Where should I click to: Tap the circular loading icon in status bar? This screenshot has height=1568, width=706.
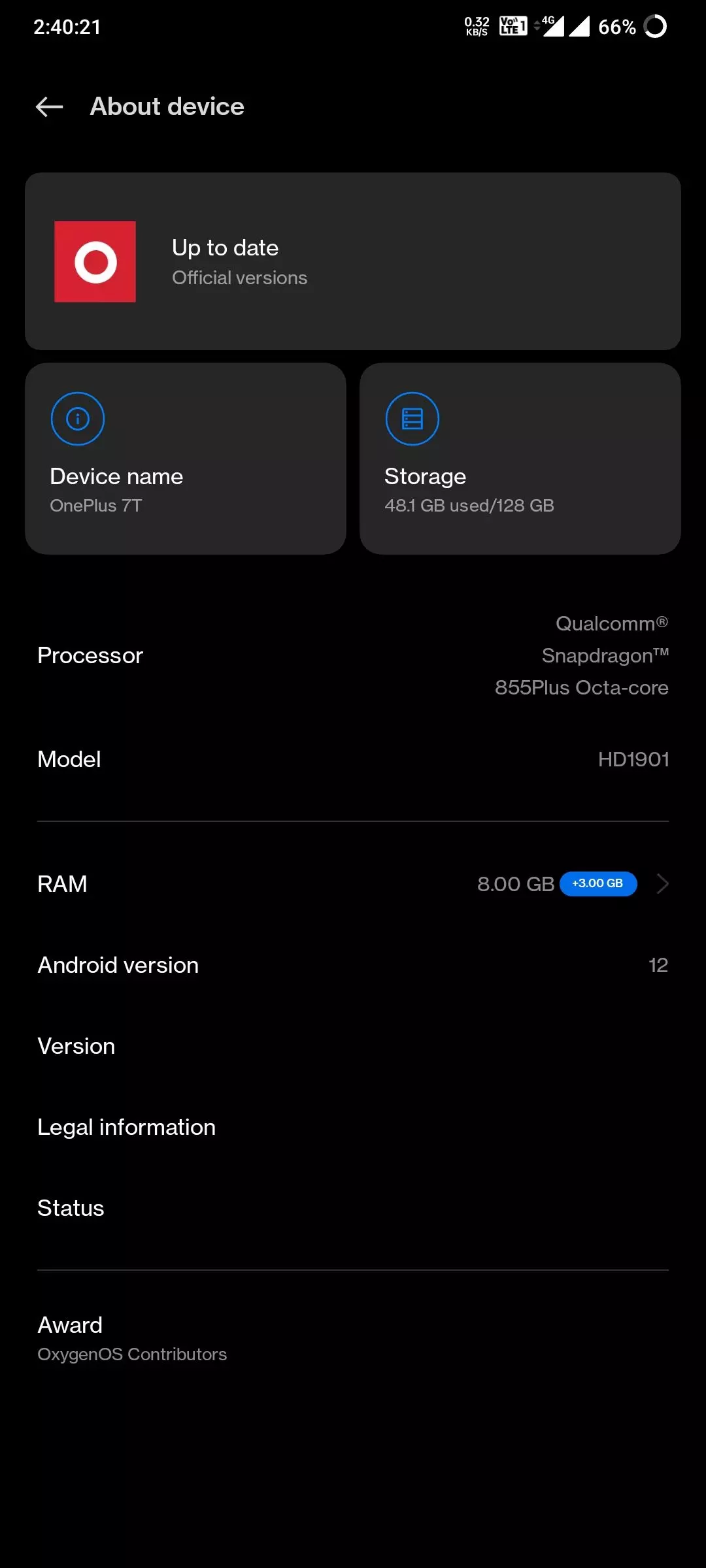pyautogui.click(x=656, y=27)
